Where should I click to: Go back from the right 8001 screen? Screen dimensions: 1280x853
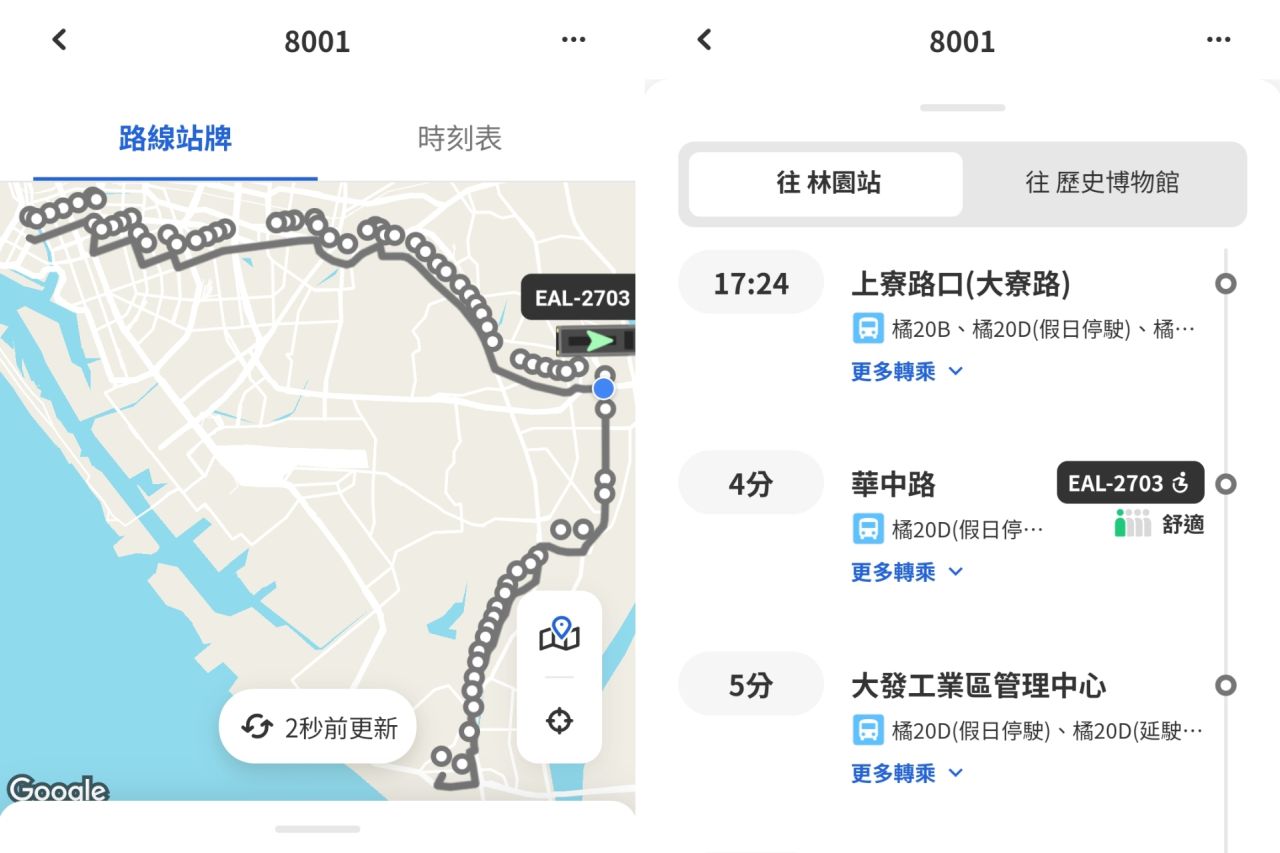pos(704,40)
